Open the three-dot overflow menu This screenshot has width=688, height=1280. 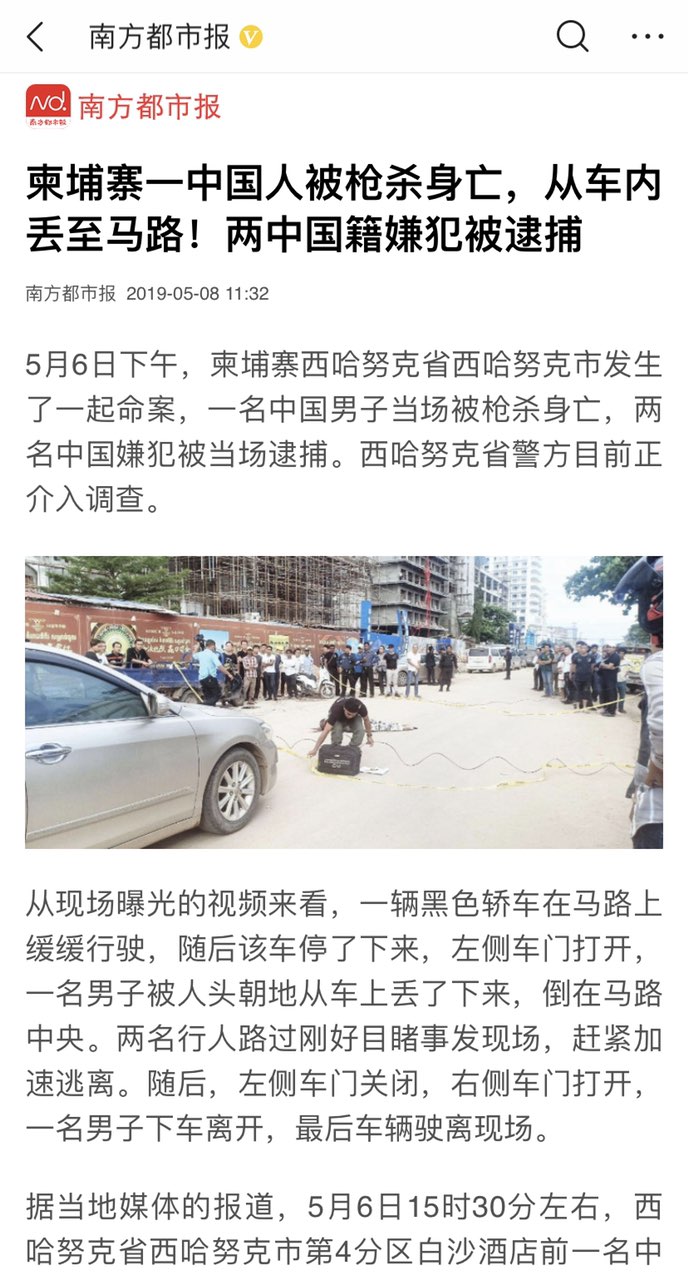647,37
